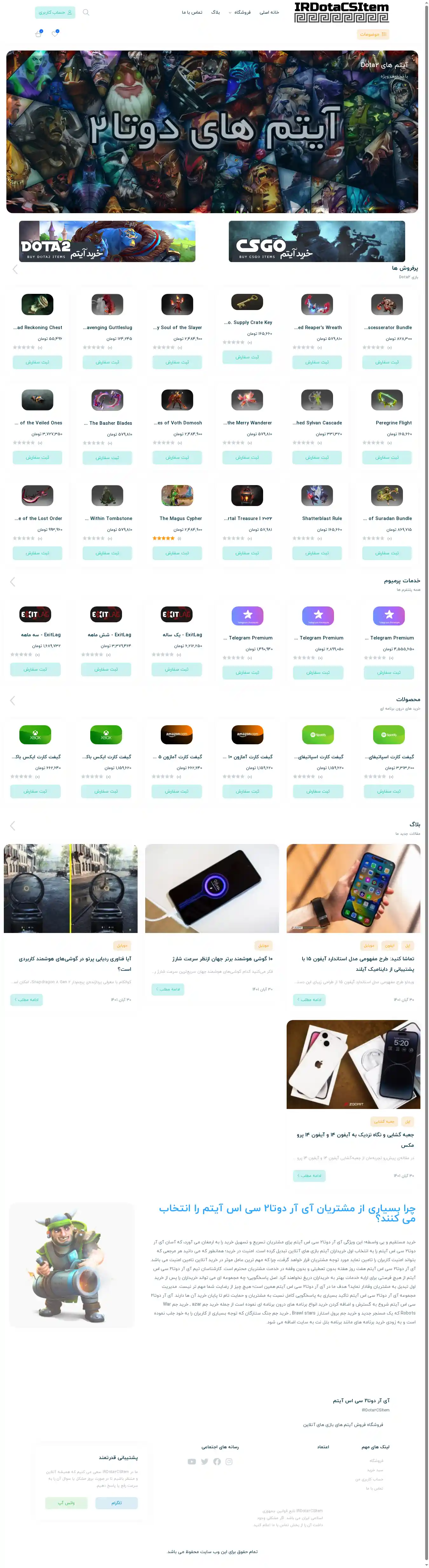Open تماس با ما contact page
Image resolution: width=429 pixels, height=1568 pixels.
[192, 12]
